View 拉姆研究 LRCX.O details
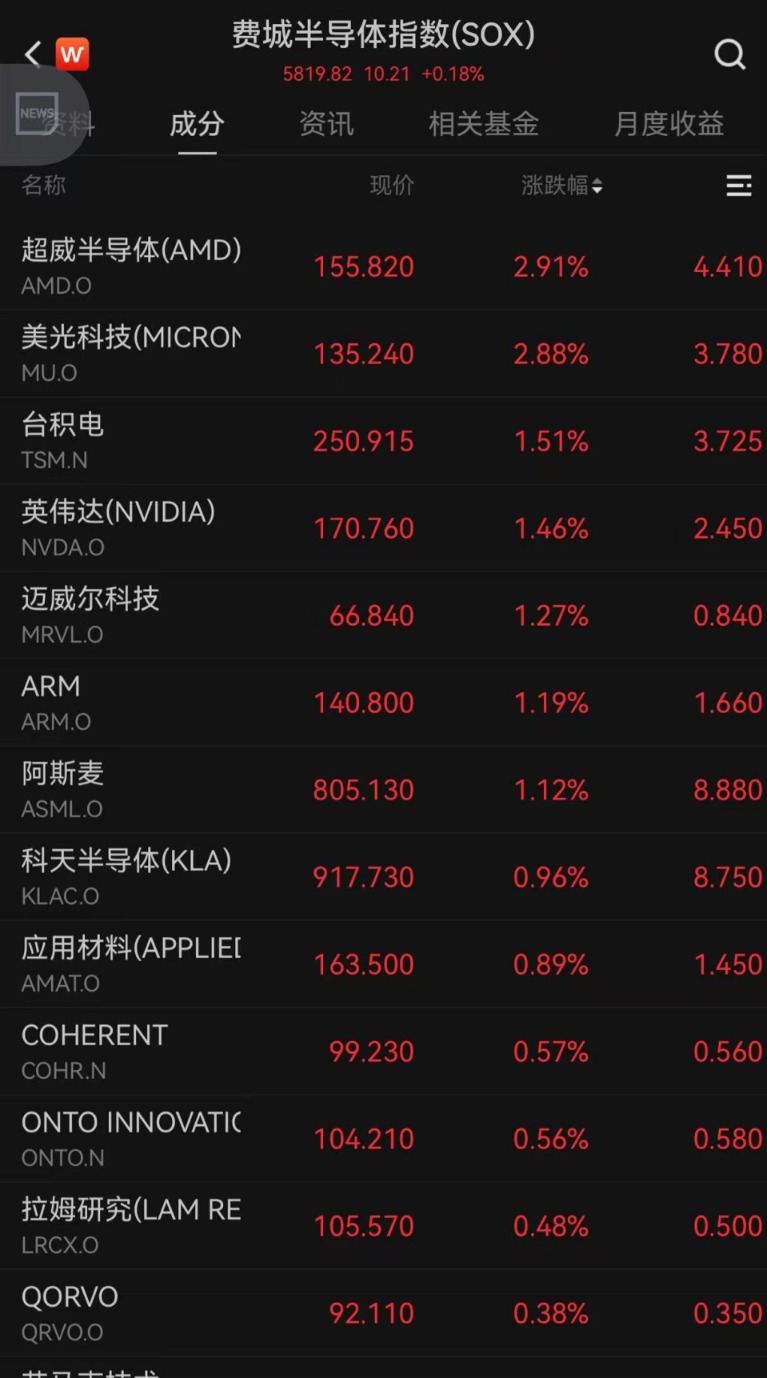The width and height of the screenshot is (767, 1378). click(x=383, y=1226)
